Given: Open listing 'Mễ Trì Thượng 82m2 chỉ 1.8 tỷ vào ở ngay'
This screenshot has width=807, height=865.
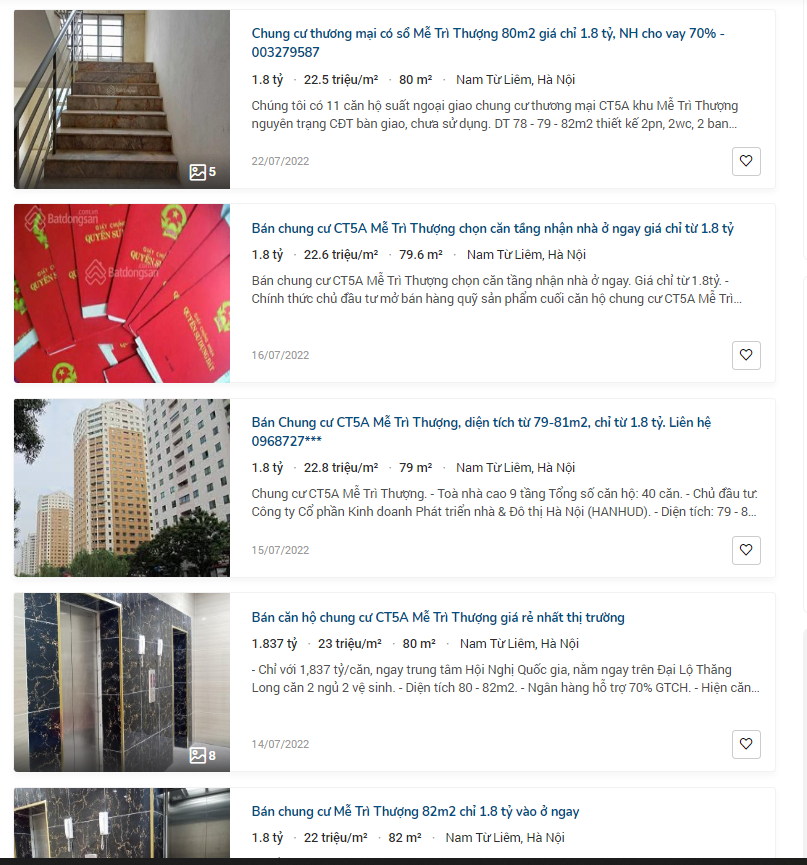Looking at the screenshot, I should tap(415, 812).
